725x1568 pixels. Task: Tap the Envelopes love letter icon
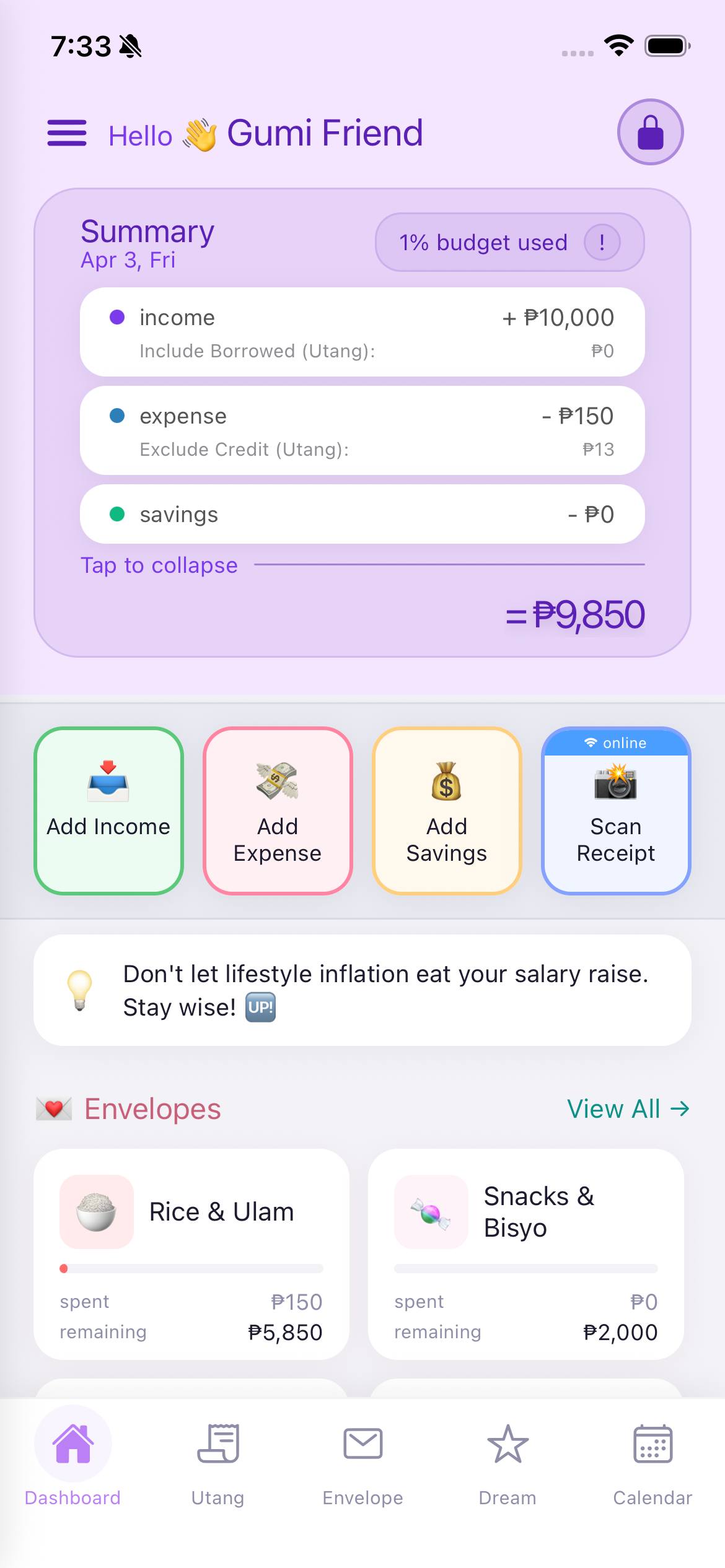click(x=55, y=1108)
